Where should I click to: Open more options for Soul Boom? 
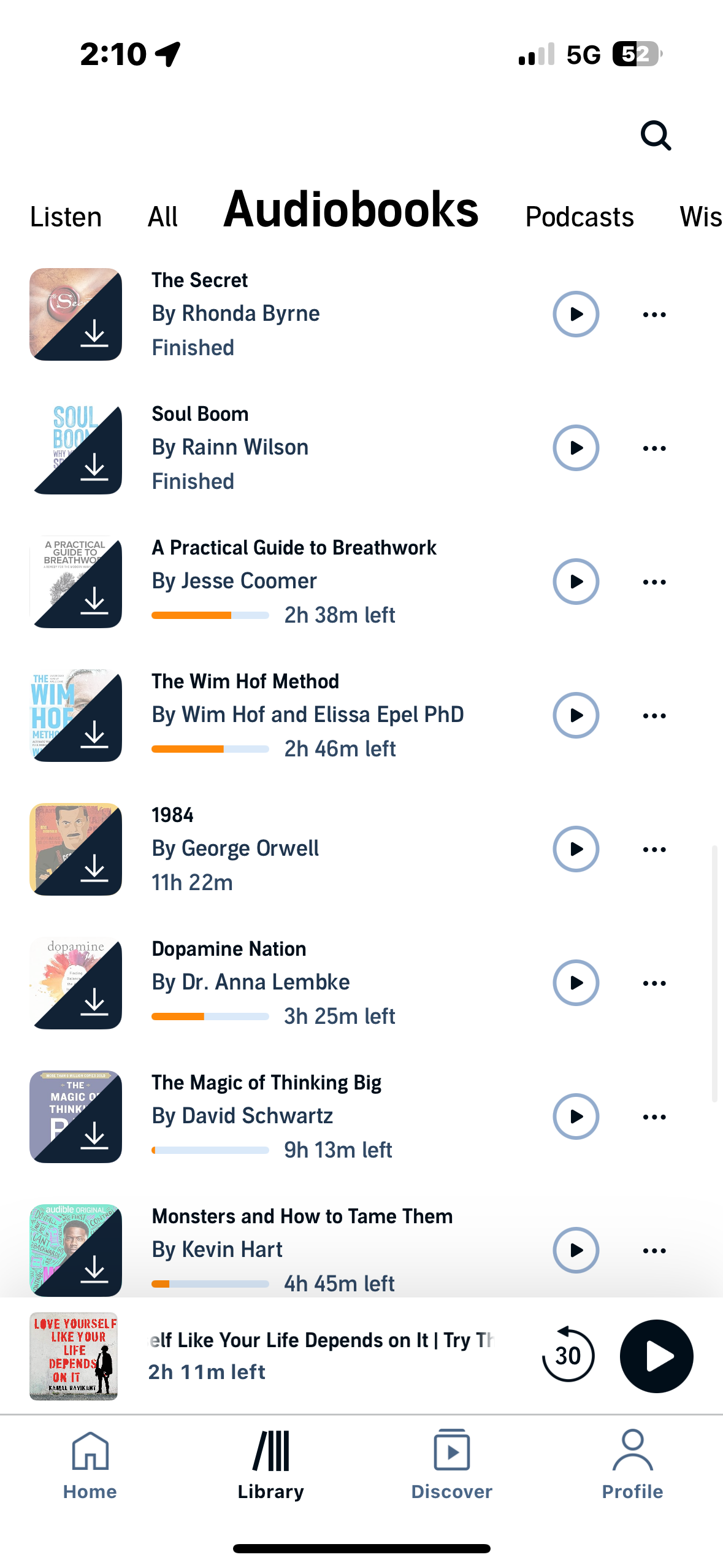tap(654, 448)
